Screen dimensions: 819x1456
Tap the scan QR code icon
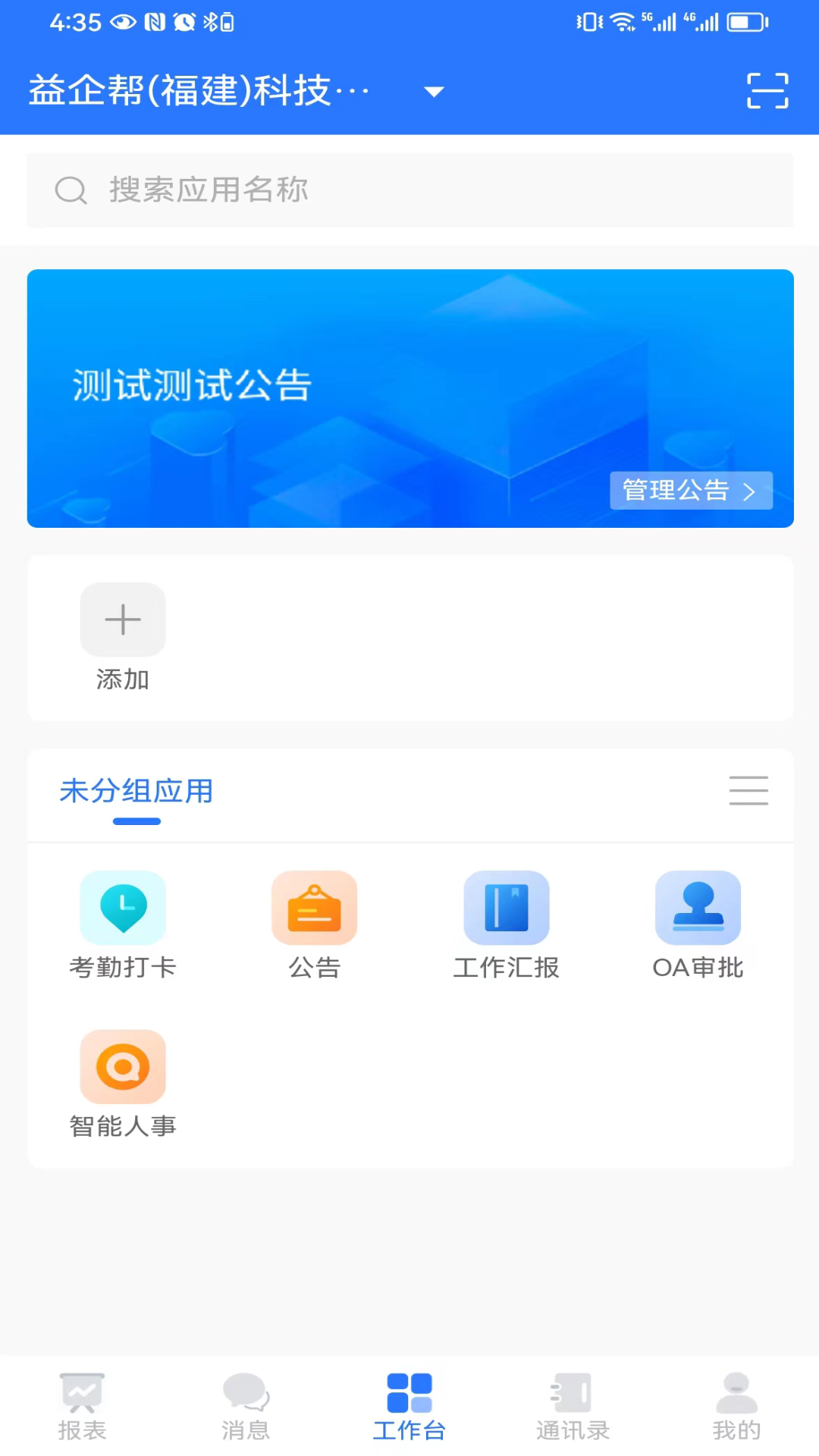767,90
